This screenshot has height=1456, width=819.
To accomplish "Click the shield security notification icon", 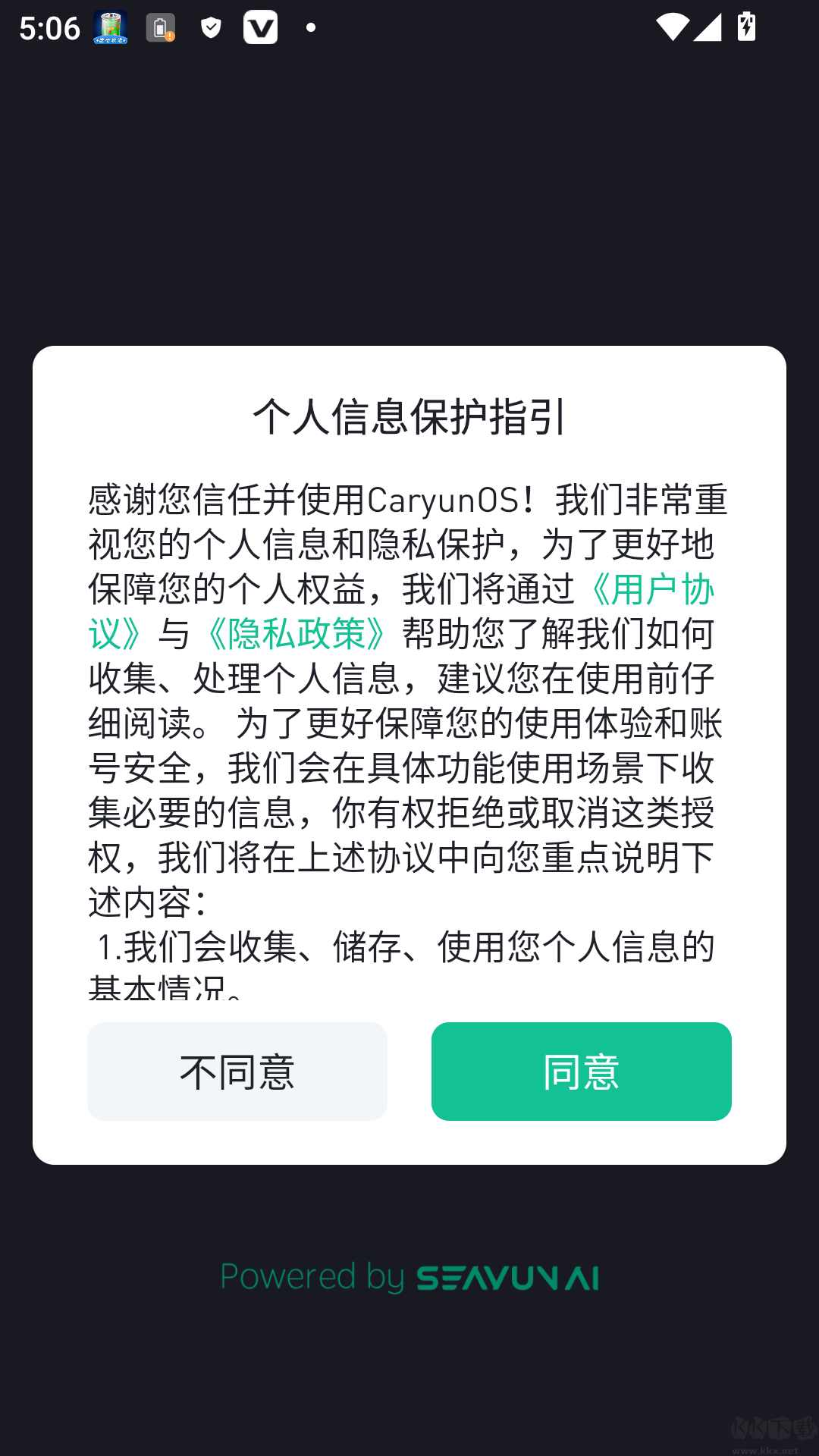I will tap(210, 29).
